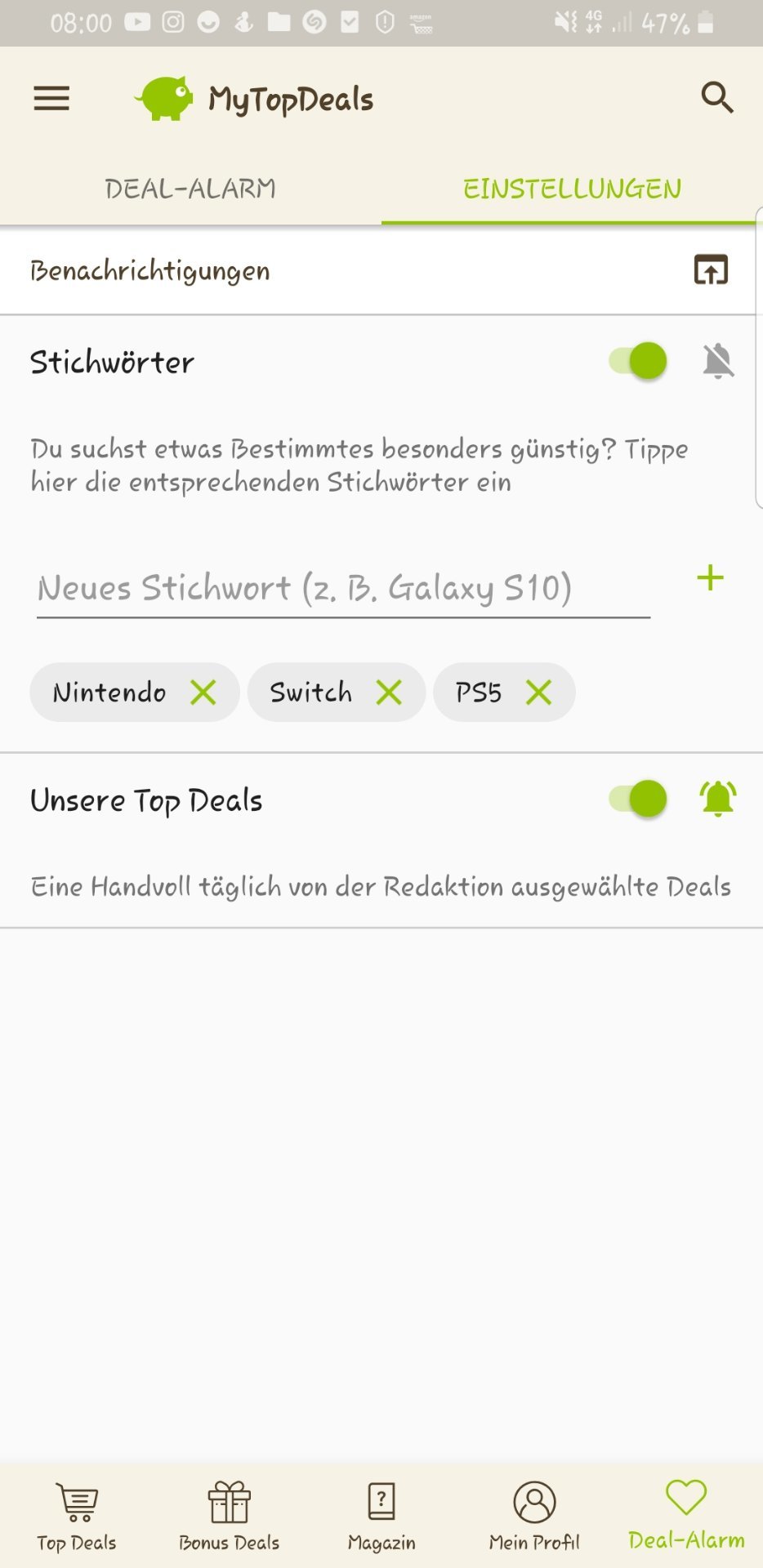This screenshot has height=1568, width=763.
Task: Add keyword with the plus icon
Action: [x=710, y=578]
